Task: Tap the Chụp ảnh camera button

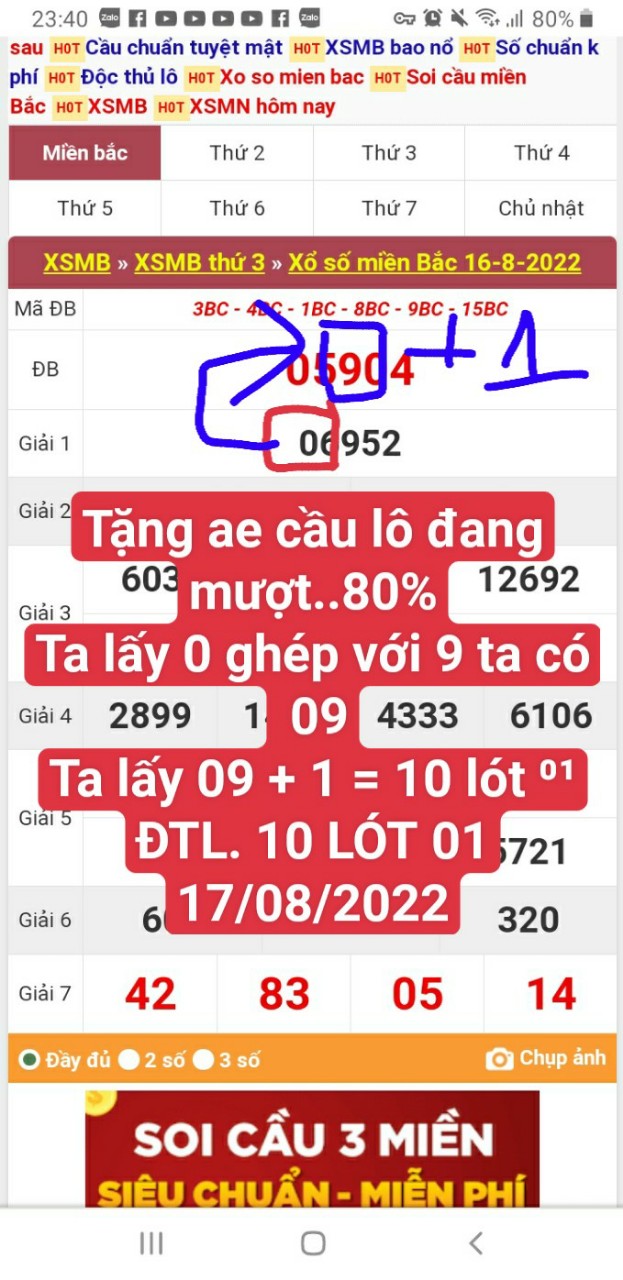Action: click(546, 1059)
